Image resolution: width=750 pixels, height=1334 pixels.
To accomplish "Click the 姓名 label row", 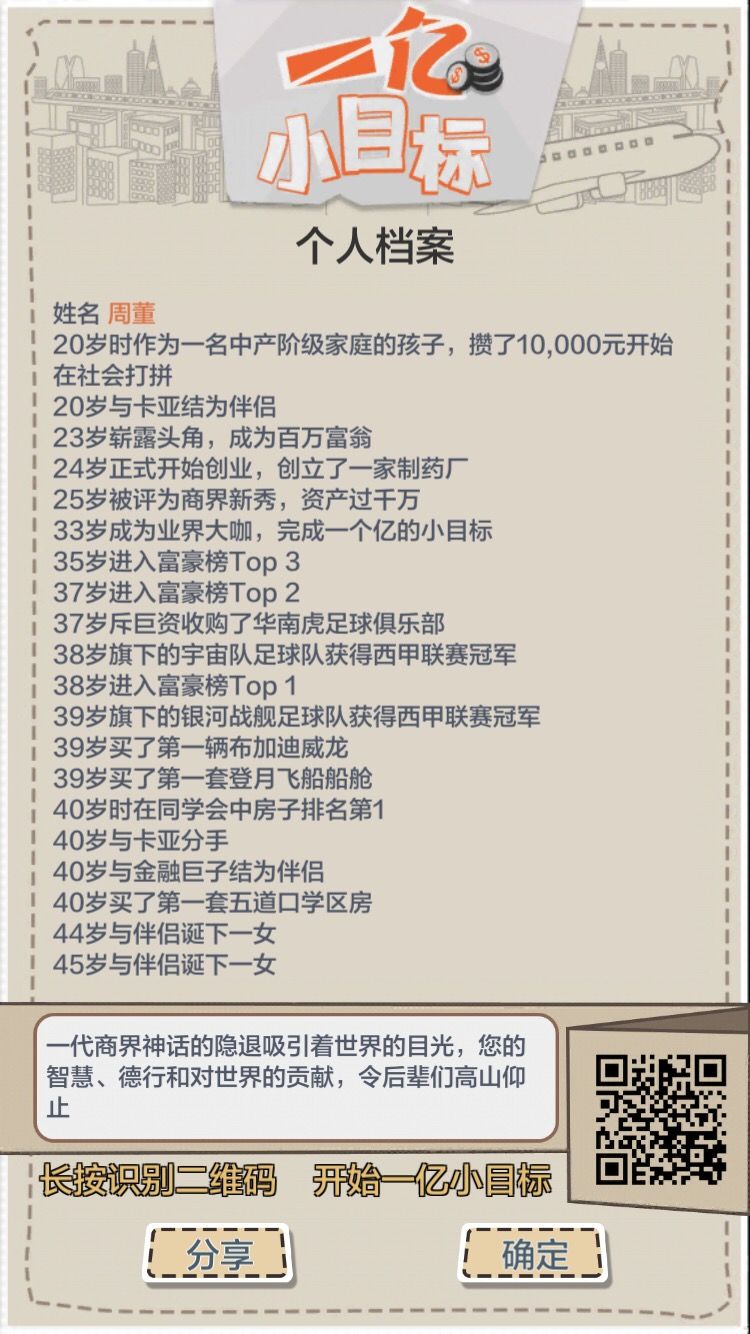I will [x=77, y=310].
